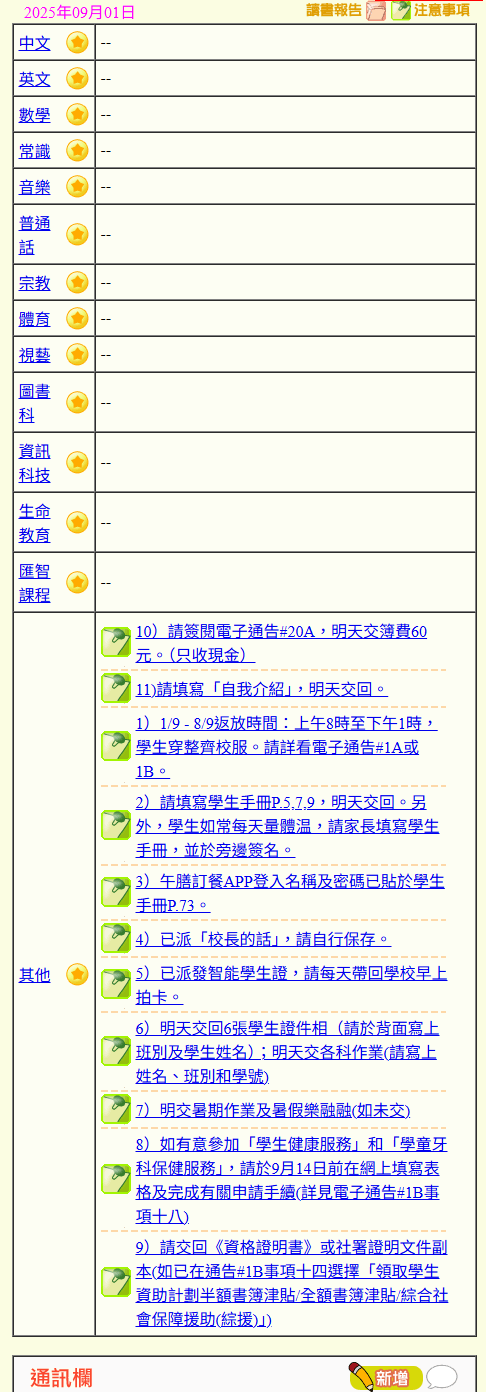Open the 數學 subject link
The image size is (486, 1392).
click(34, 115)
